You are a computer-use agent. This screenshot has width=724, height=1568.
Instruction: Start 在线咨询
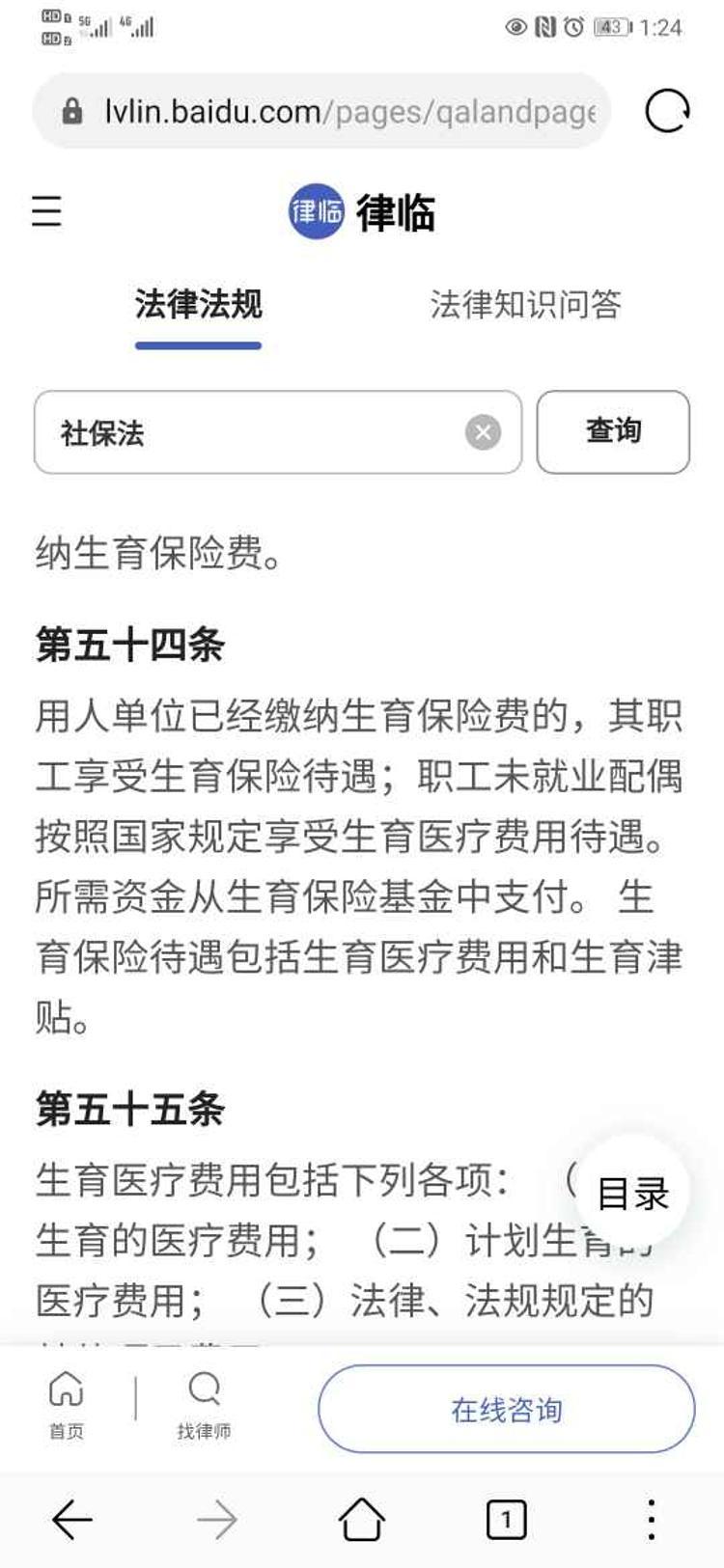(507, 1409)
